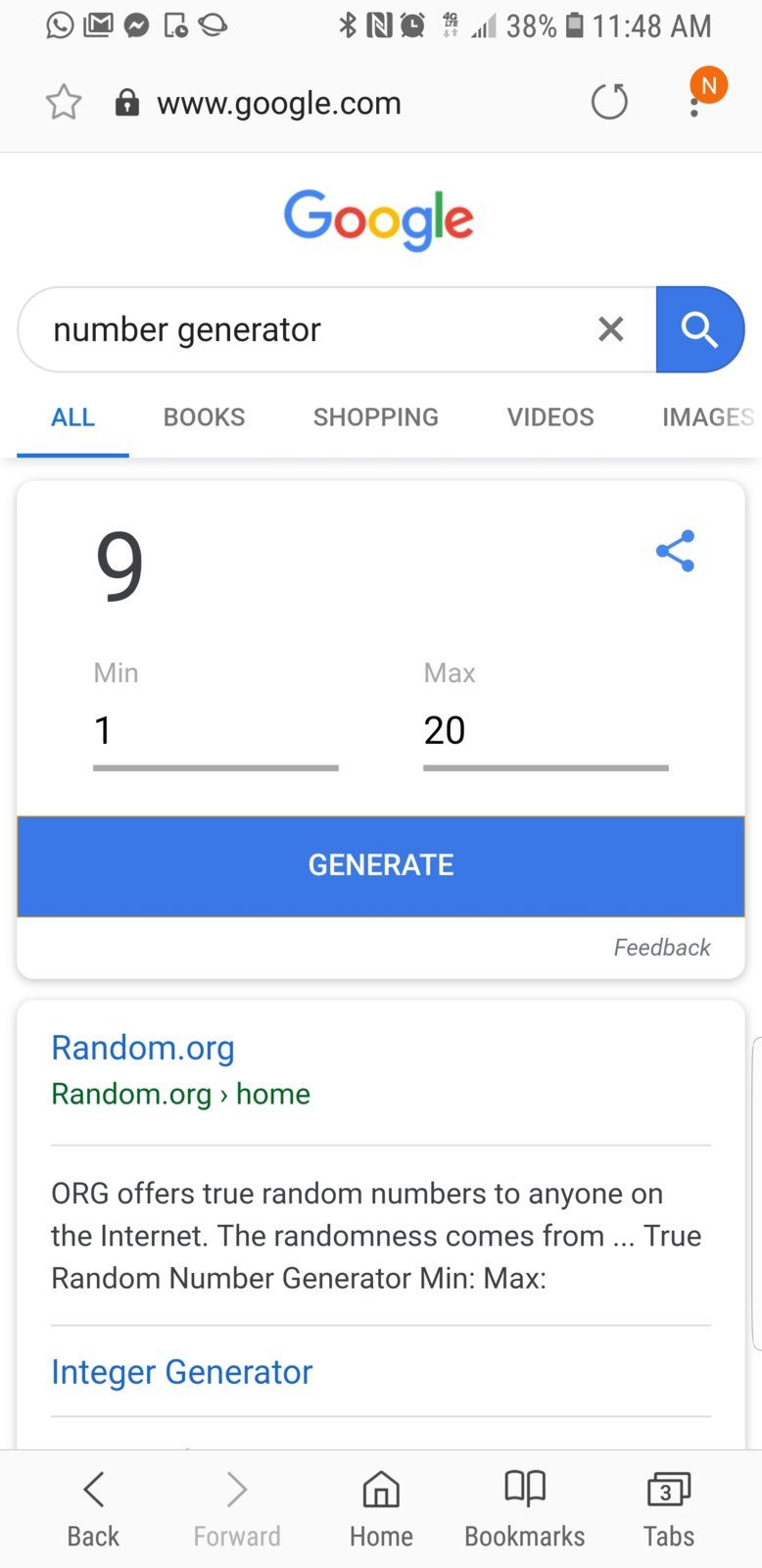Screen dimensions: 762x1568
Task: Open Bookmarks from the bottom bar
Action: coord(524,1506)
